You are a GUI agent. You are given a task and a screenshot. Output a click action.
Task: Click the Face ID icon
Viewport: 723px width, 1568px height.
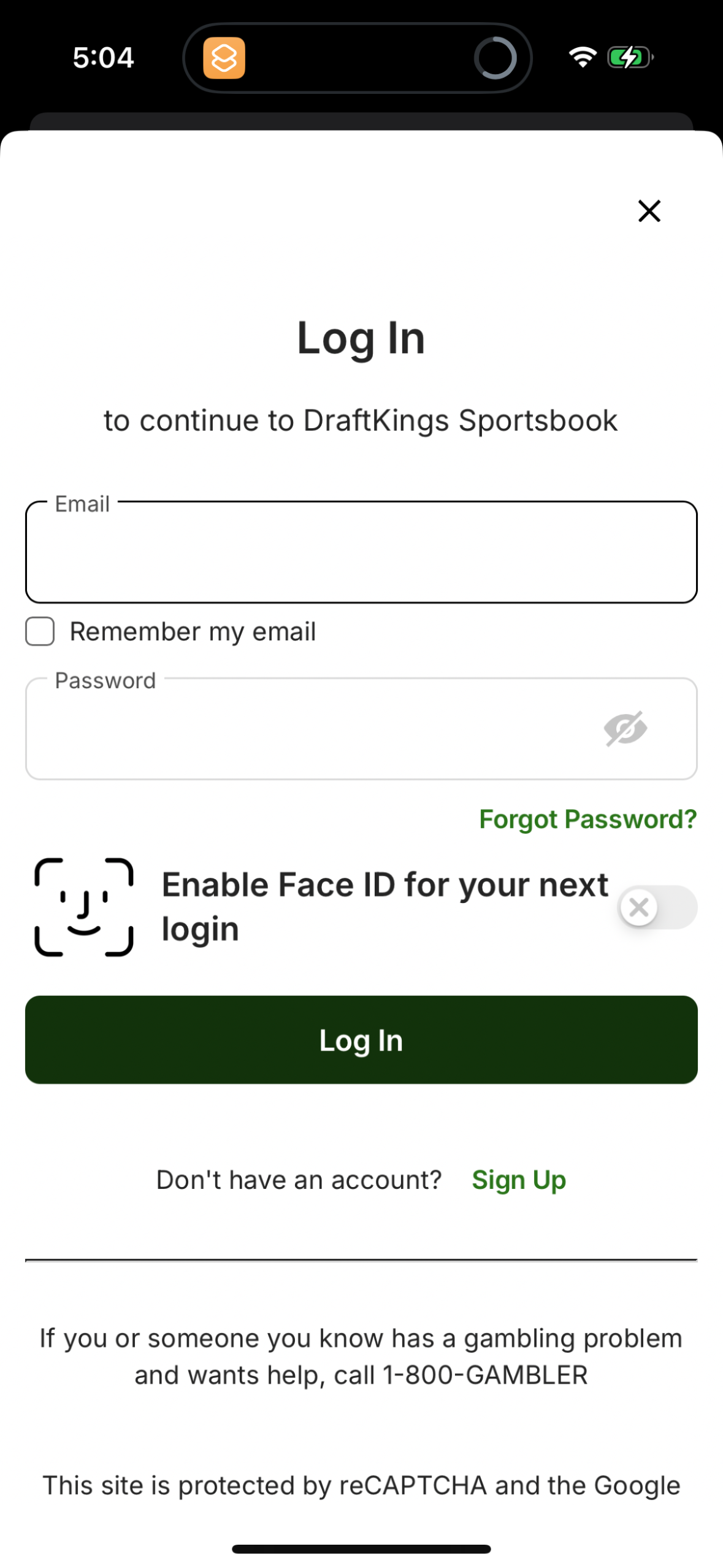click(85, 906)
